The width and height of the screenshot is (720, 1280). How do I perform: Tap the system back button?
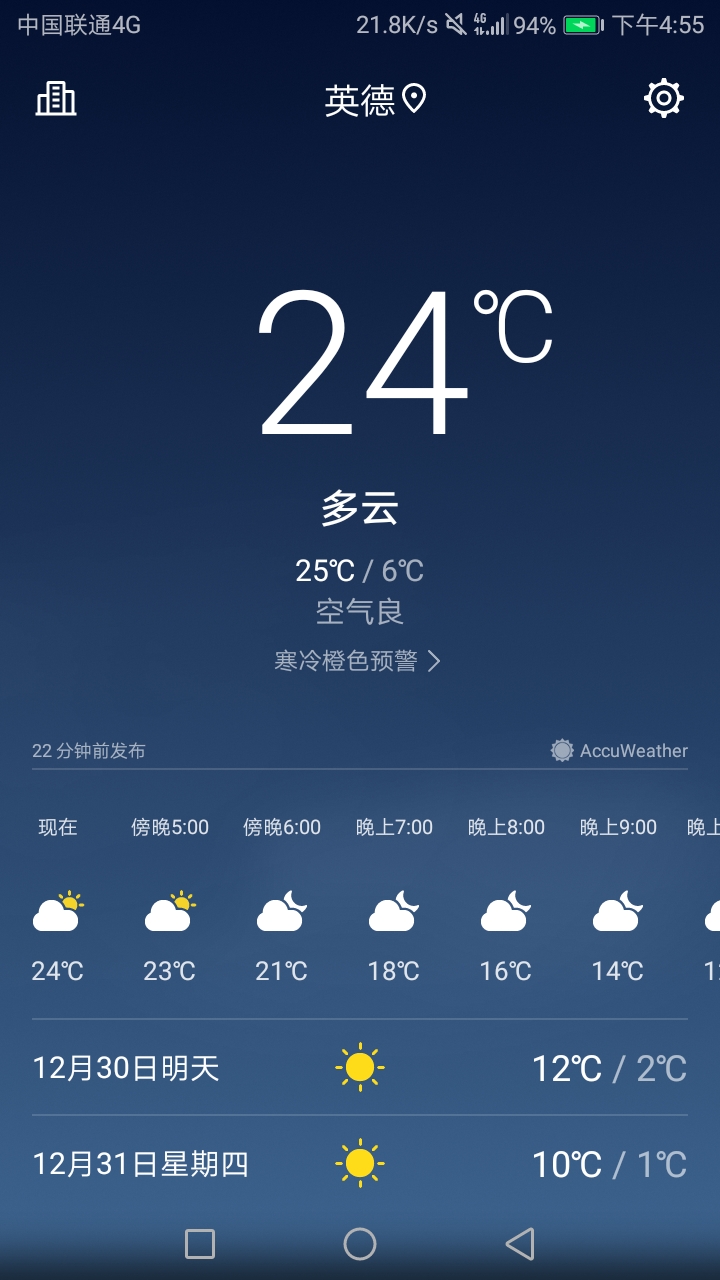[x=520, y=1244]
